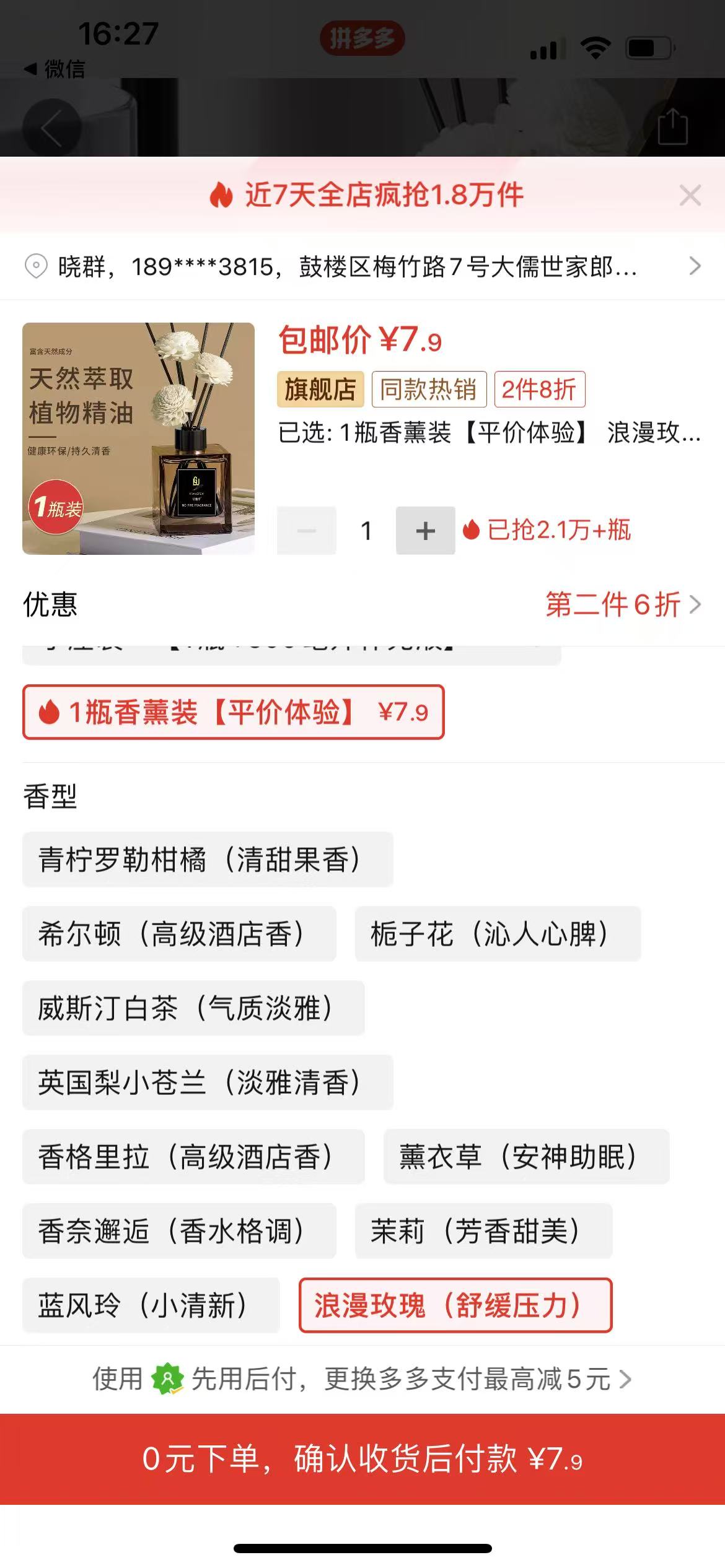
Task: Choose 希尔顿（高级酒店香） fragrance
Action: [x=179, y=934]
